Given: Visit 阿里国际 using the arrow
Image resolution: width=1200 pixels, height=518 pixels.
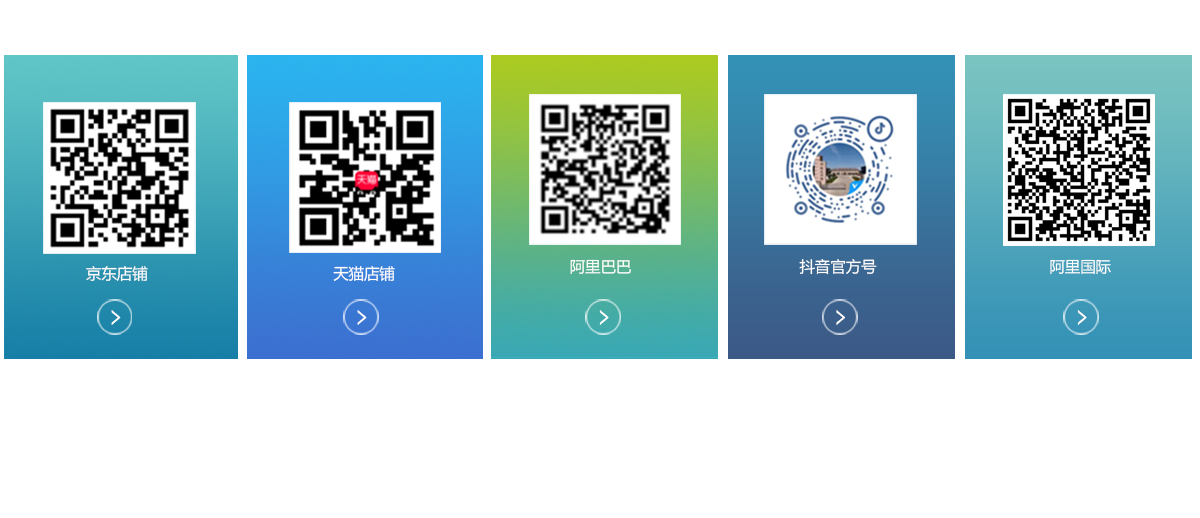Looking at the screenshot, I should pos(1081,317).
